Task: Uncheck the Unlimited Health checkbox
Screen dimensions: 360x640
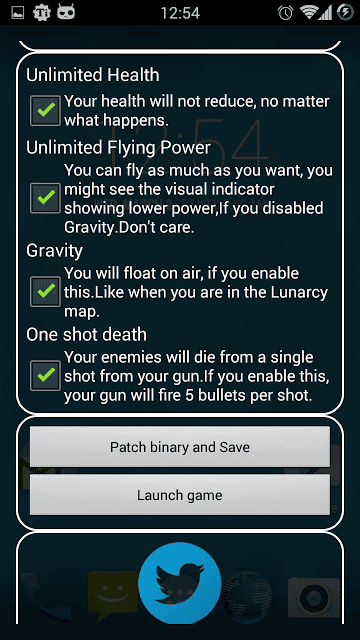Action: tap(45, 111)
